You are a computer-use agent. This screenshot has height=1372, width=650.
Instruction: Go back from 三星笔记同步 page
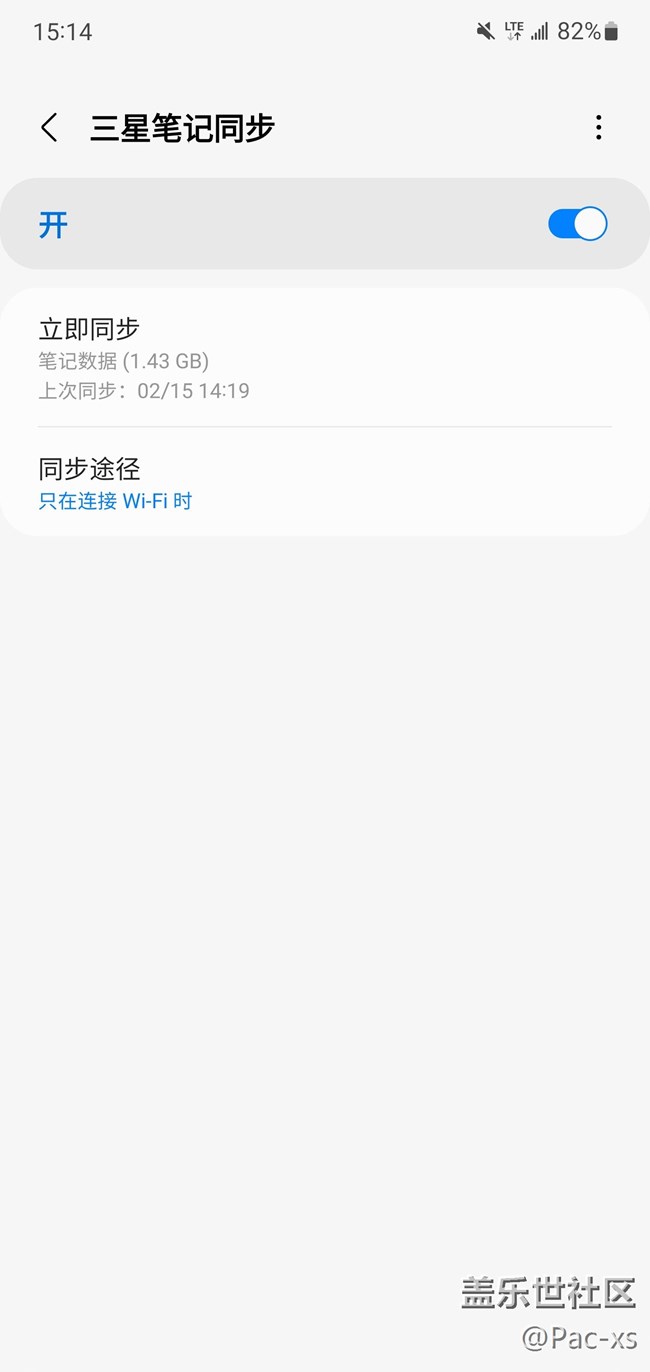point(49,128)
